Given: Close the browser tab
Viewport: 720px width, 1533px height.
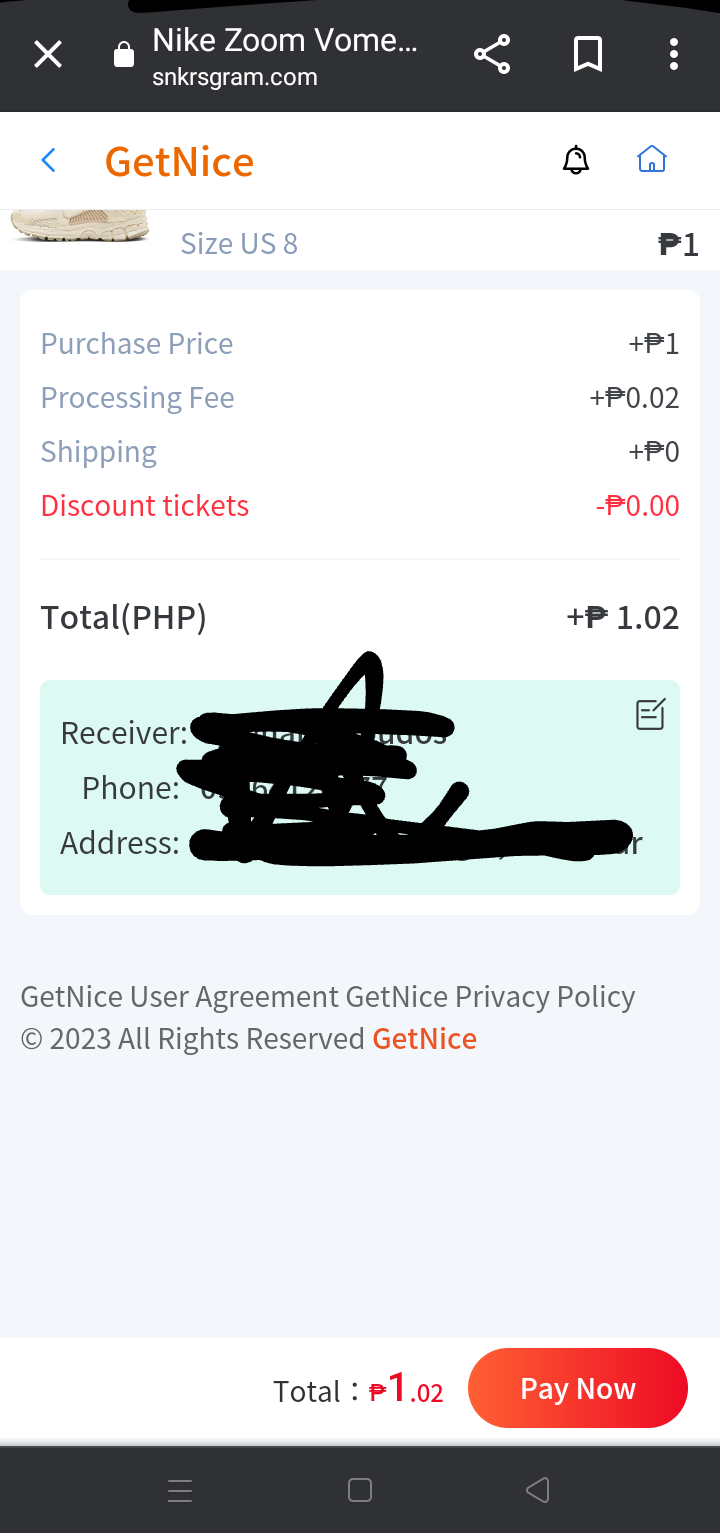Looking at the screenshot, I should pos(48,54).
